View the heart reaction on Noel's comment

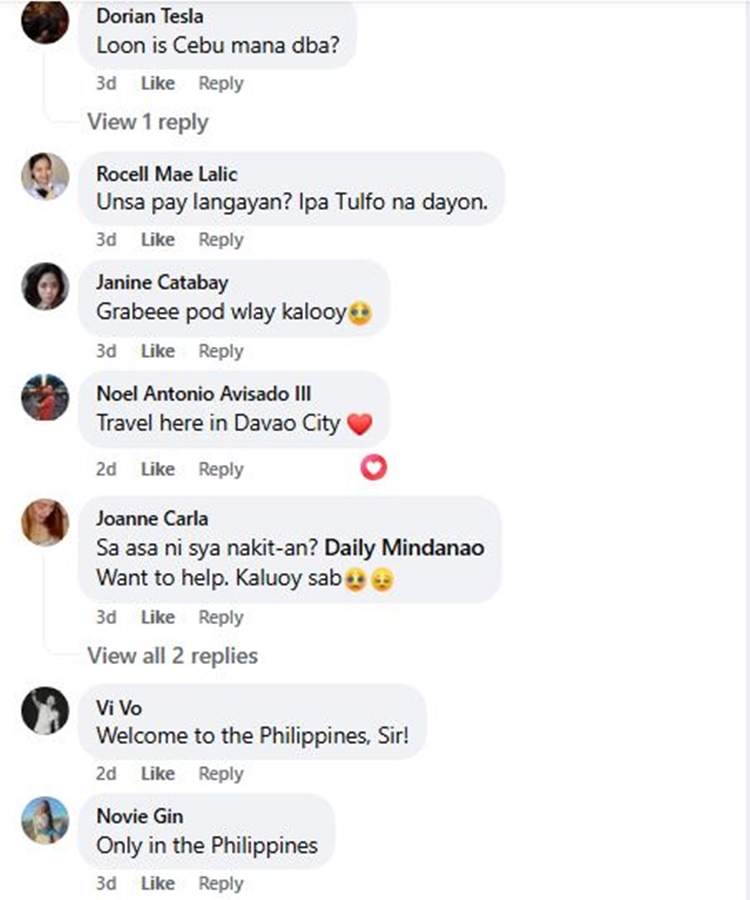[x=373, y=467]
